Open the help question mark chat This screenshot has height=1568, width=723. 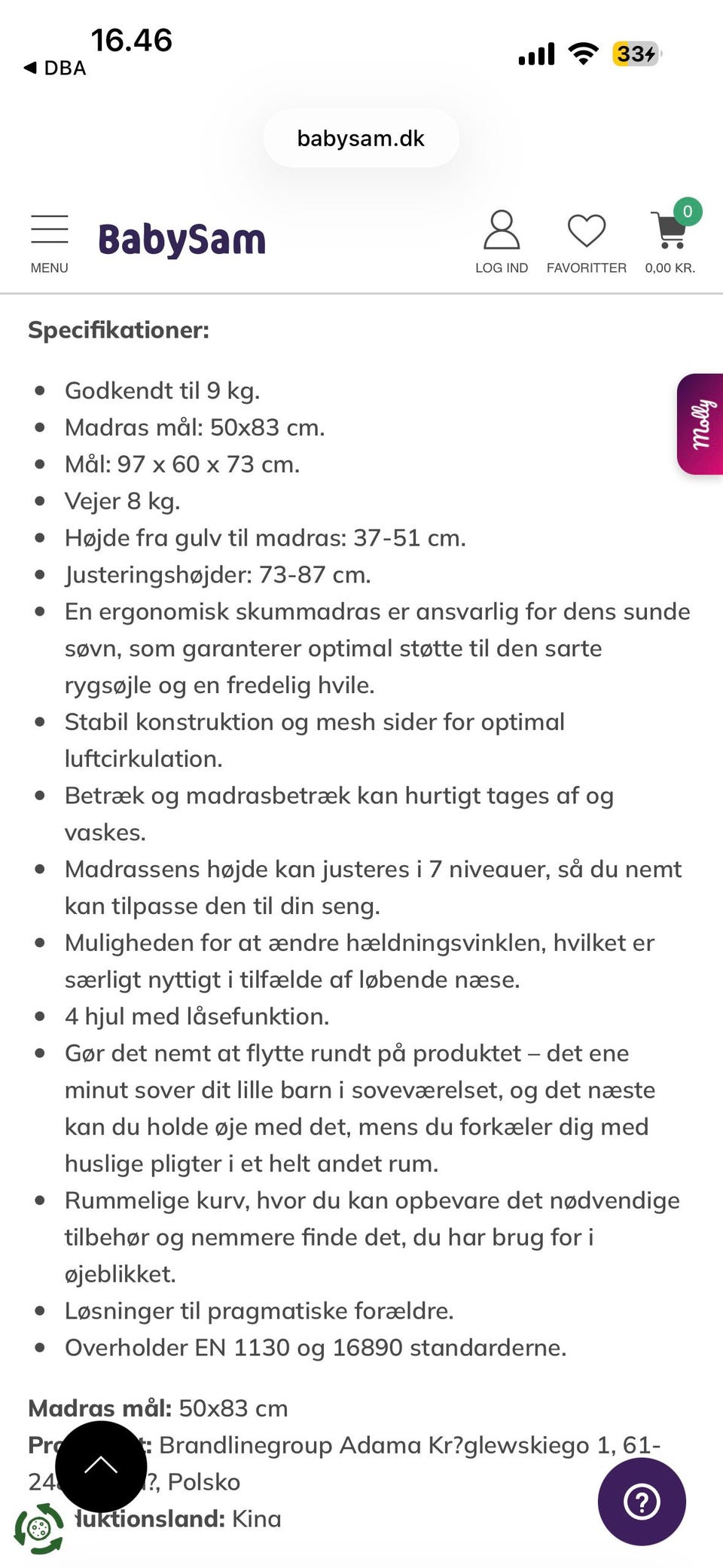642,1502
